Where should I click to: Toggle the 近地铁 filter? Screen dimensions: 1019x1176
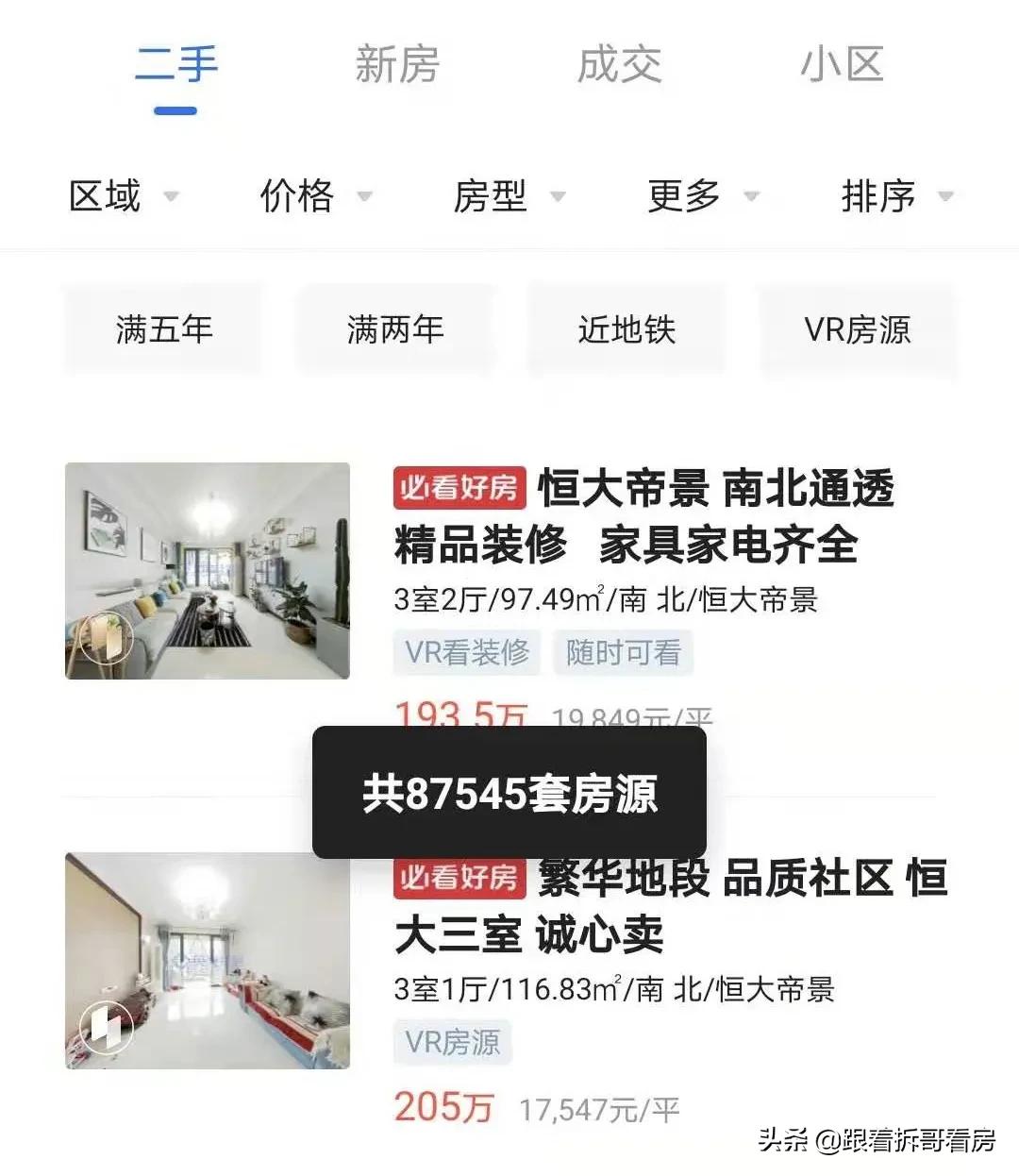[x=626, y=329]
